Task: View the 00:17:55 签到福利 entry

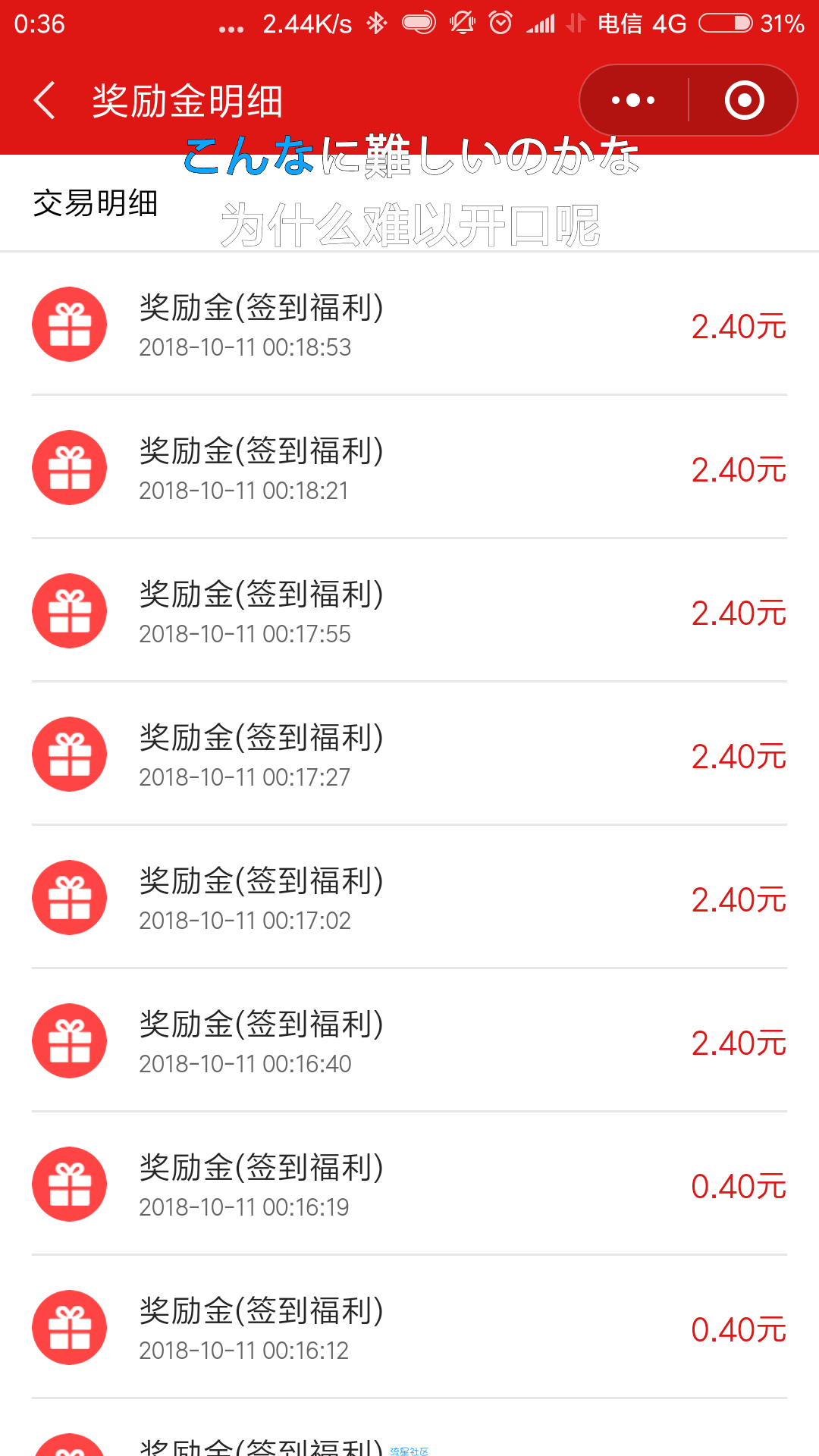Action: 409,610
